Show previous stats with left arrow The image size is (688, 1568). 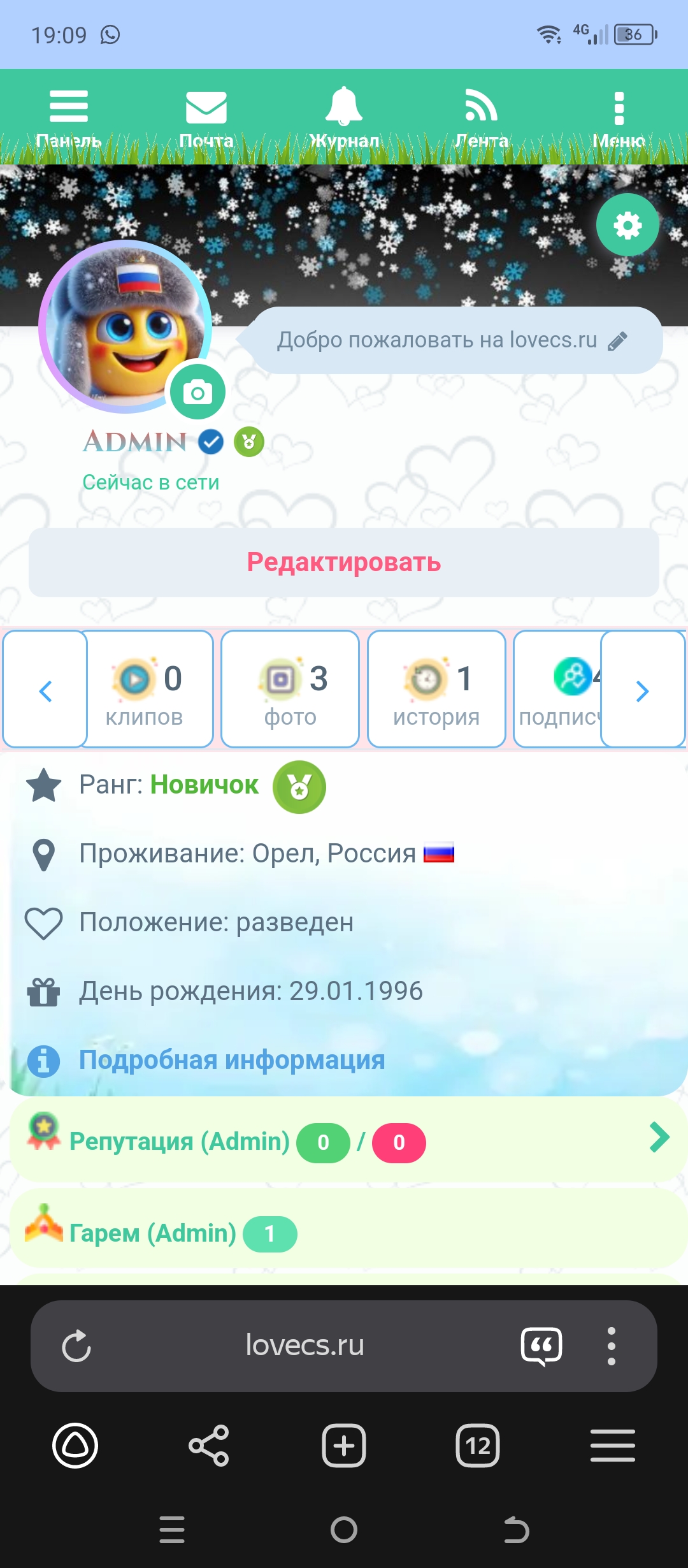click(x=45, y=690)
